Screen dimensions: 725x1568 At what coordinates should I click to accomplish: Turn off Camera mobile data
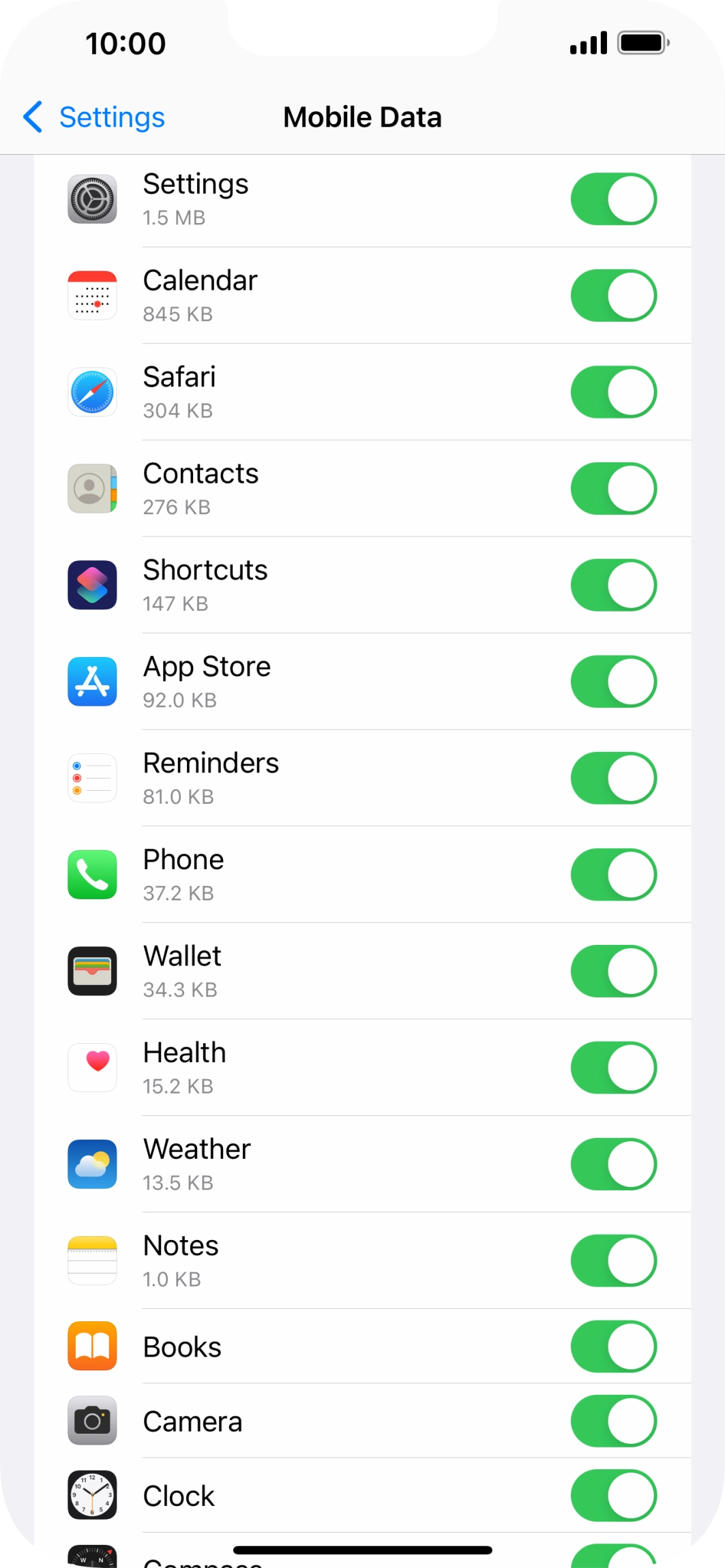point(613,1421)
